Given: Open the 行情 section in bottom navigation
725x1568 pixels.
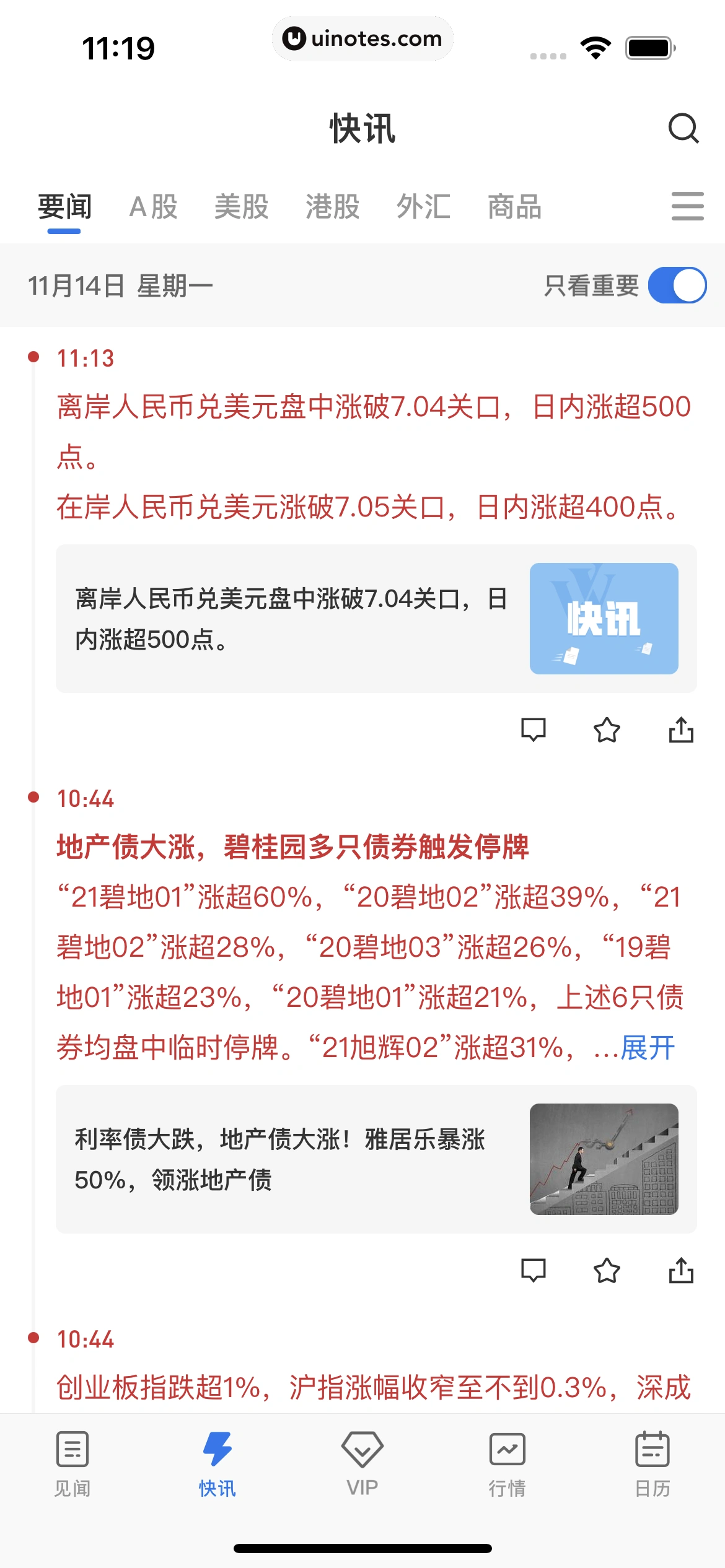Looking at the screenshot, I should (x=507, y=1461).
